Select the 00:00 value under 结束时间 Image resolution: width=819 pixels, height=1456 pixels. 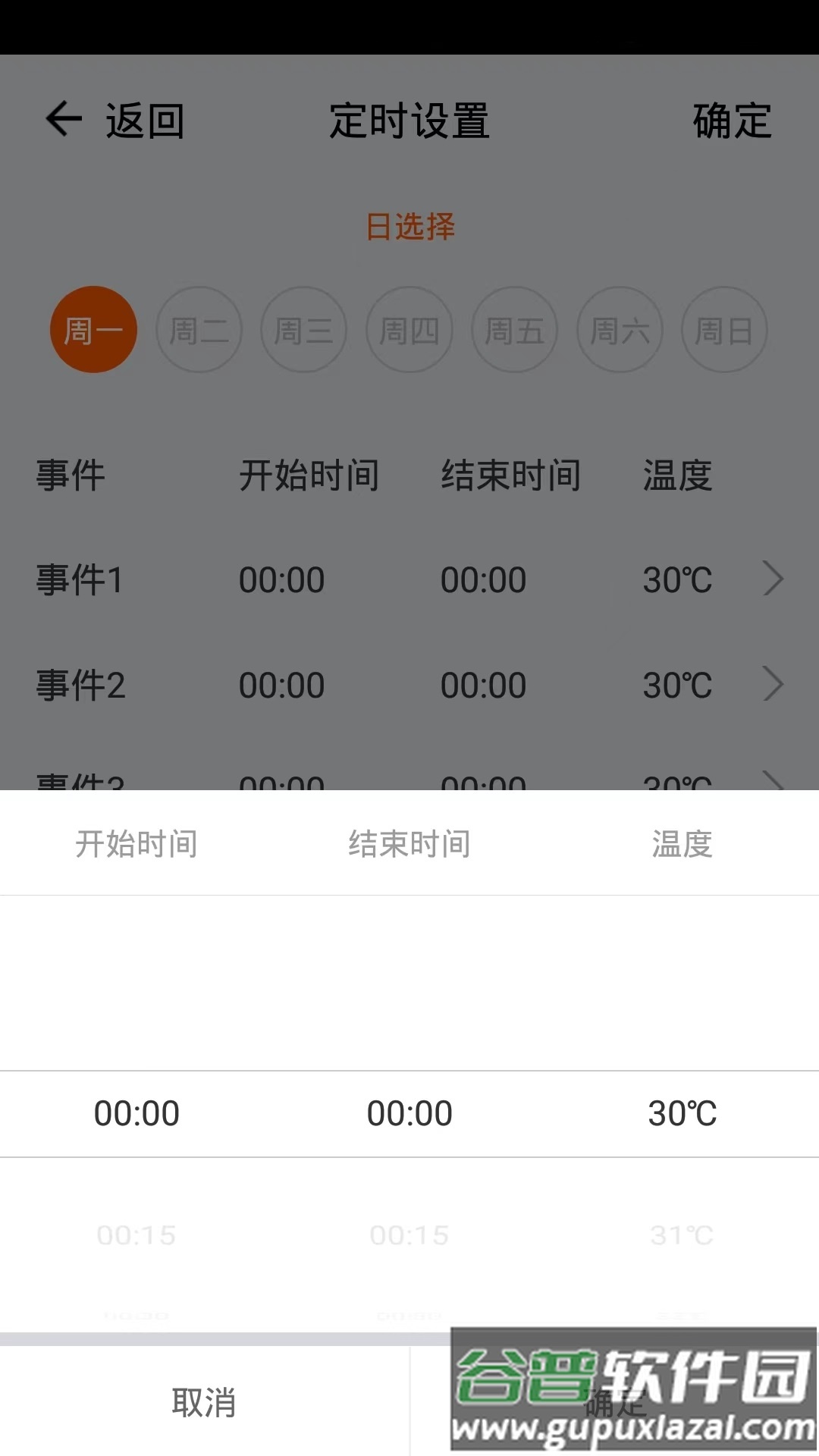[409, 1113]
